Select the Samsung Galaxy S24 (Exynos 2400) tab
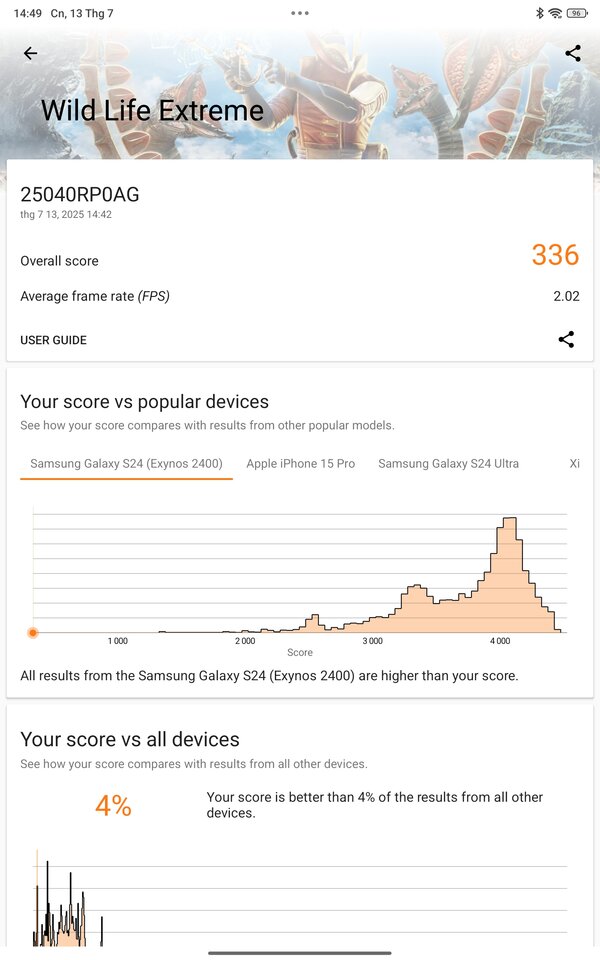The image size is (600, 960). (126, 463)
